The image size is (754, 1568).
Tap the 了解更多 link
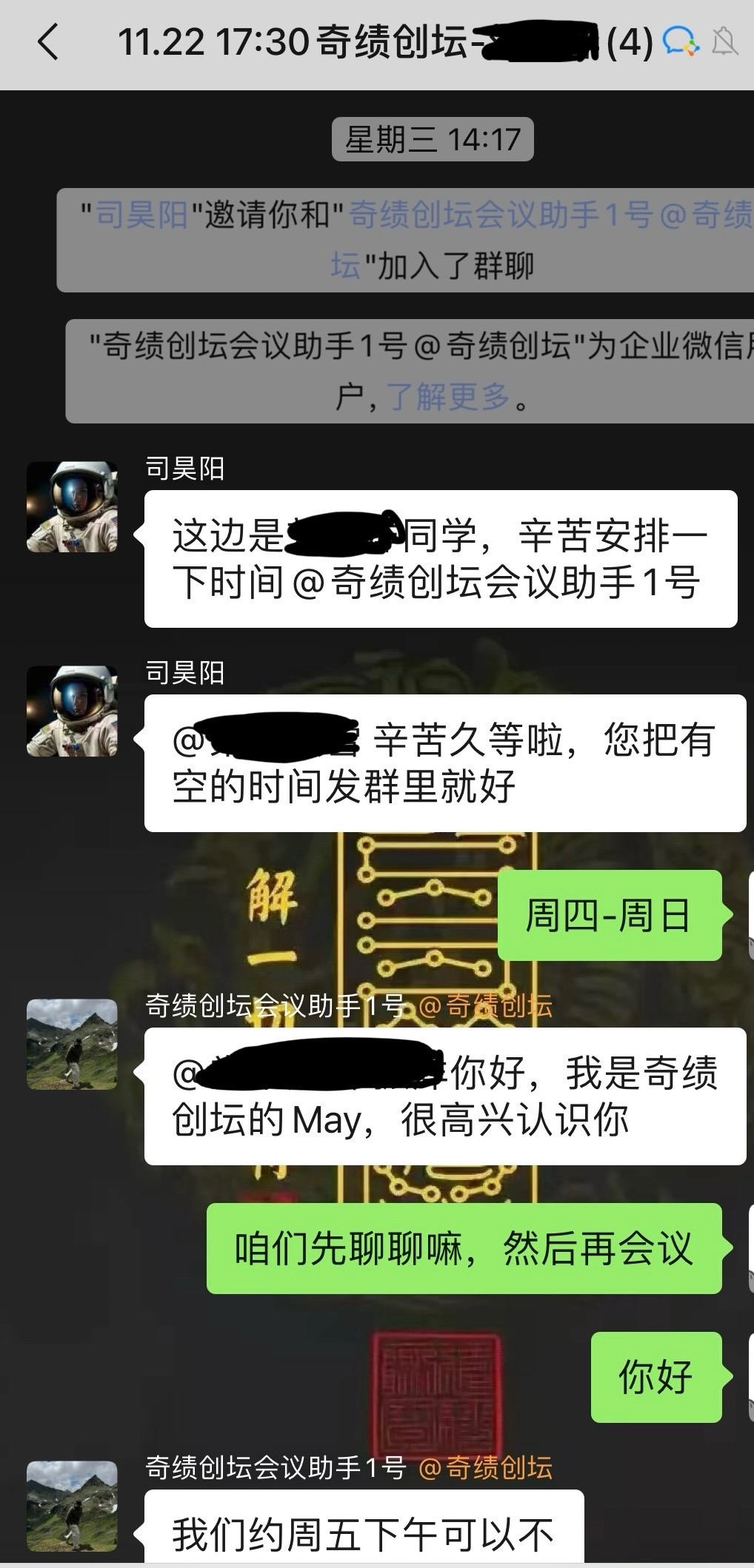click(449, 397)
